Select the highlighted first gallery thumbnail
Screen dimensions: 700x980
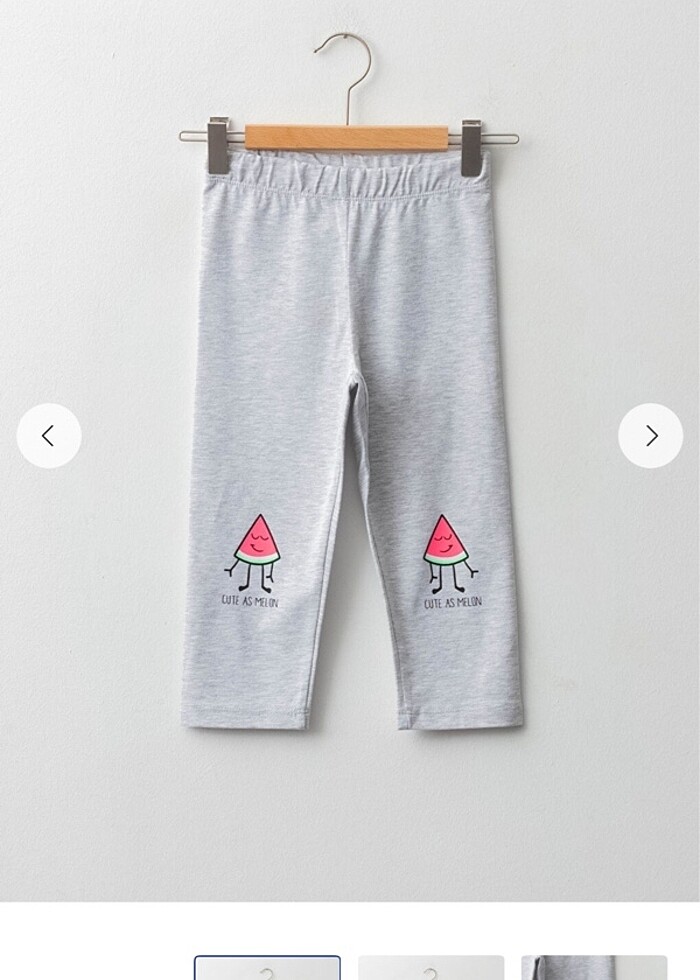point(267,968)
